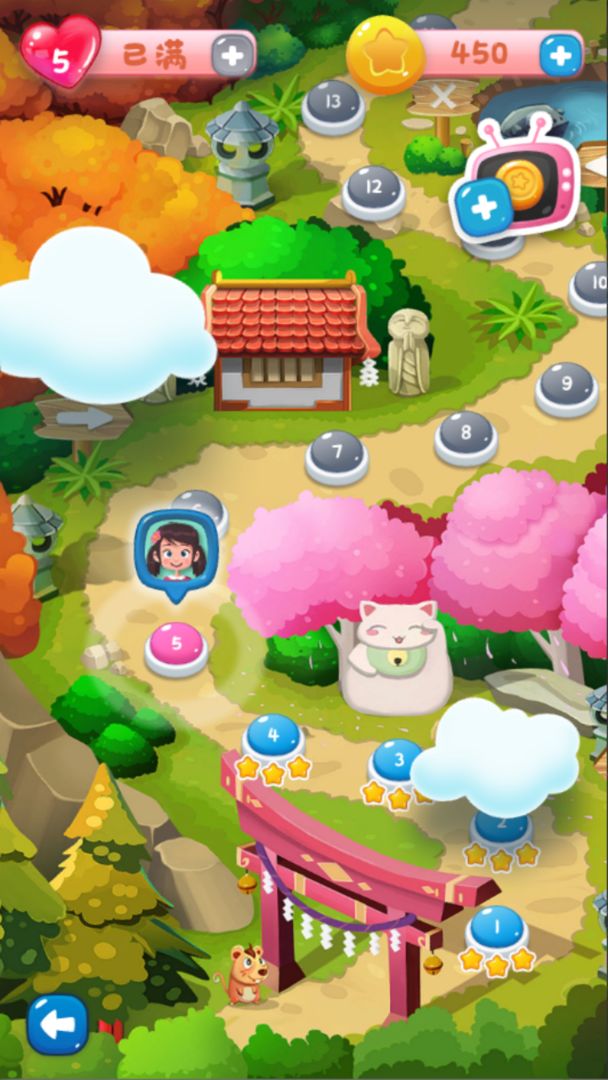Select locked level 13
This screenshot has width=608, height=1080.
[x=333, y=104]
